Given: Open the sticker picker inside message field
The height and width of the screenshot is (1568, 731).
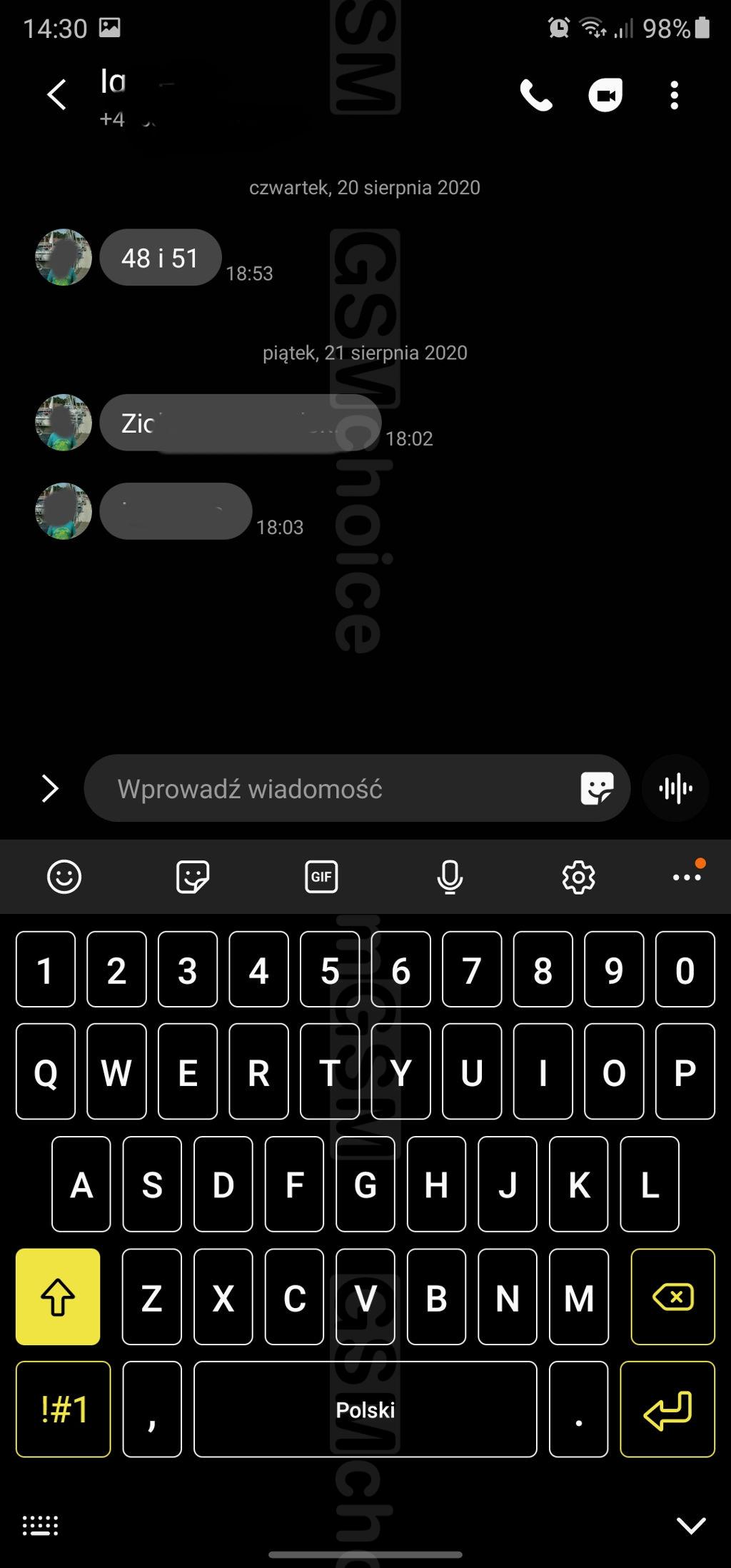Looking at the screenshot, I should point(598,788).
